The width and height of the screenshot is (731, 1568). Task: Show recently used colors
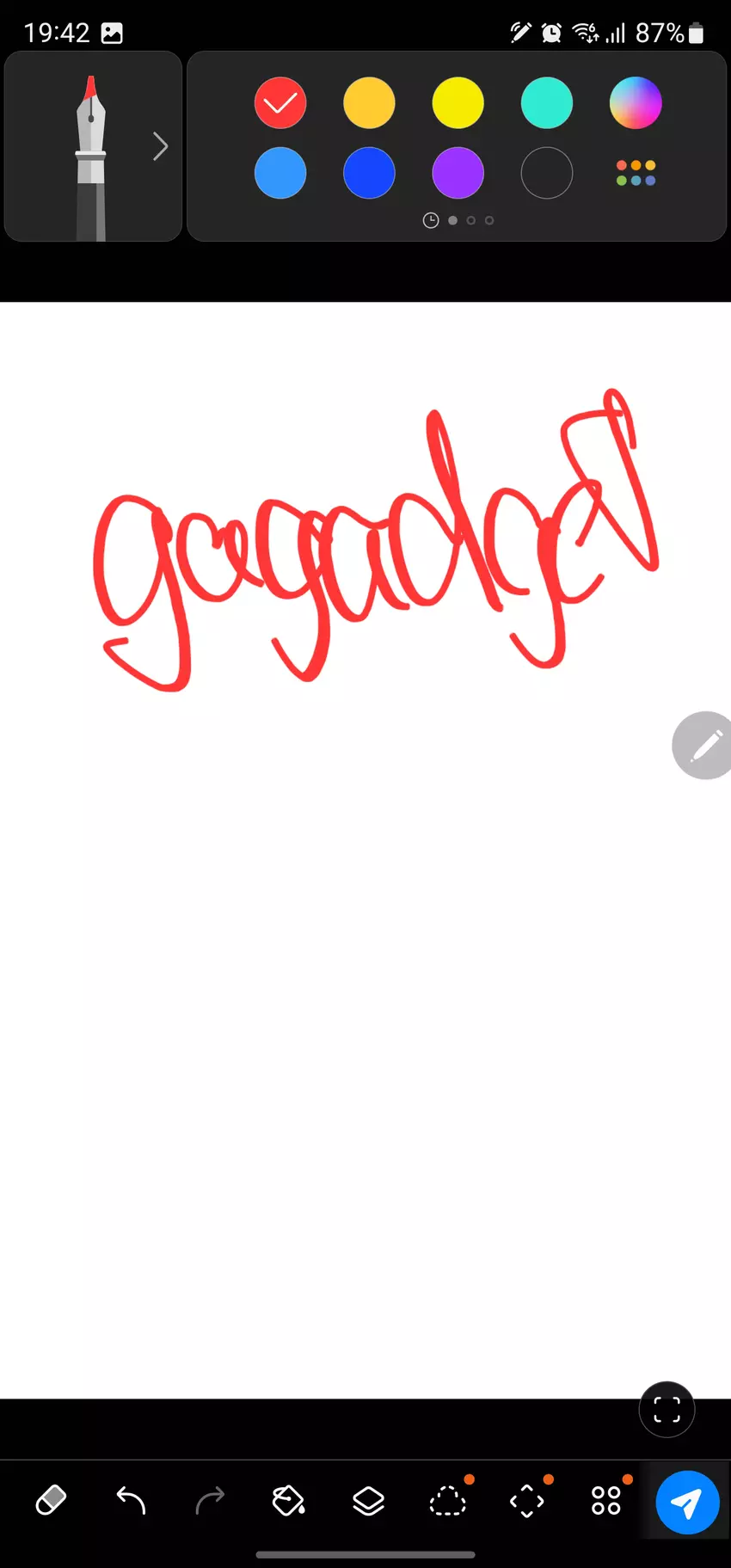click(x=431, y=221)
